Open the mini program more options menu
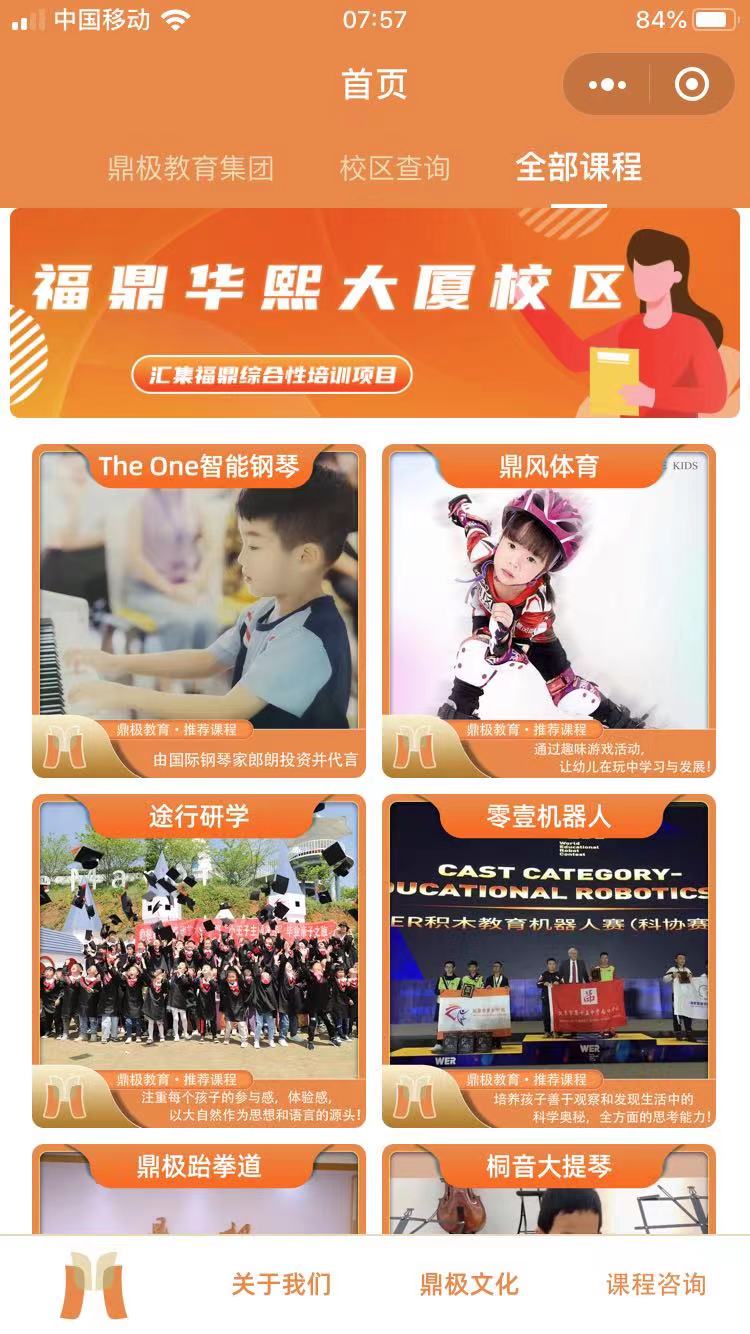This screenshot has height=1334, width=750. [607, 85]
